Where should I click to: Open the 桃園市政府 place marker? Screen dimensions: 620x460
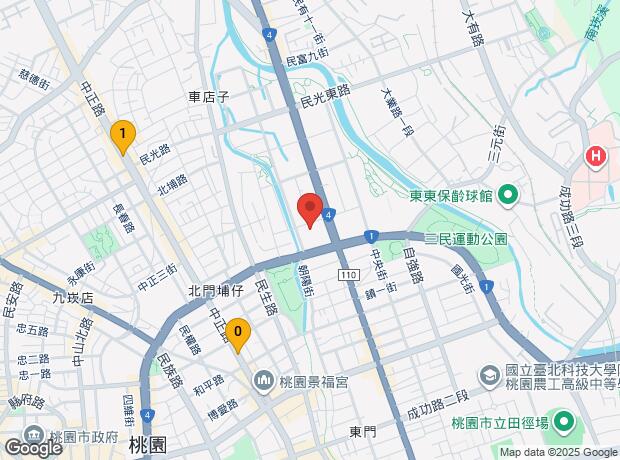coord(34,435)
